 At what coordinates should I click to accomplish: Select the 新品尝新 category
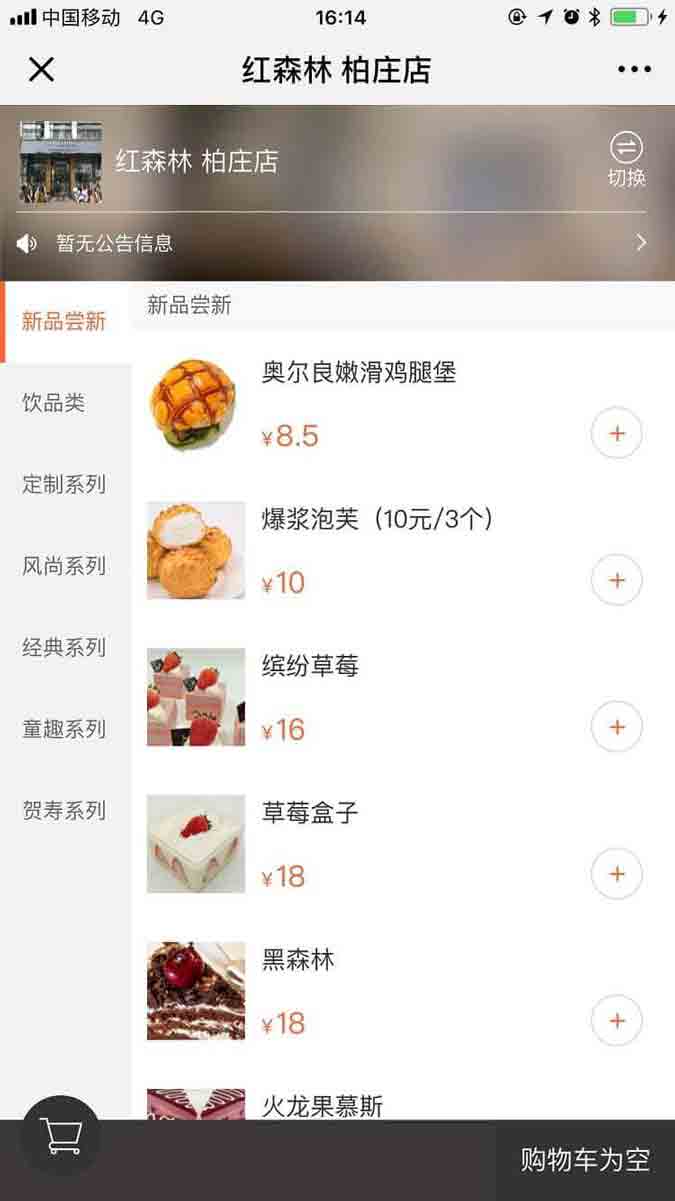(64, 322)
